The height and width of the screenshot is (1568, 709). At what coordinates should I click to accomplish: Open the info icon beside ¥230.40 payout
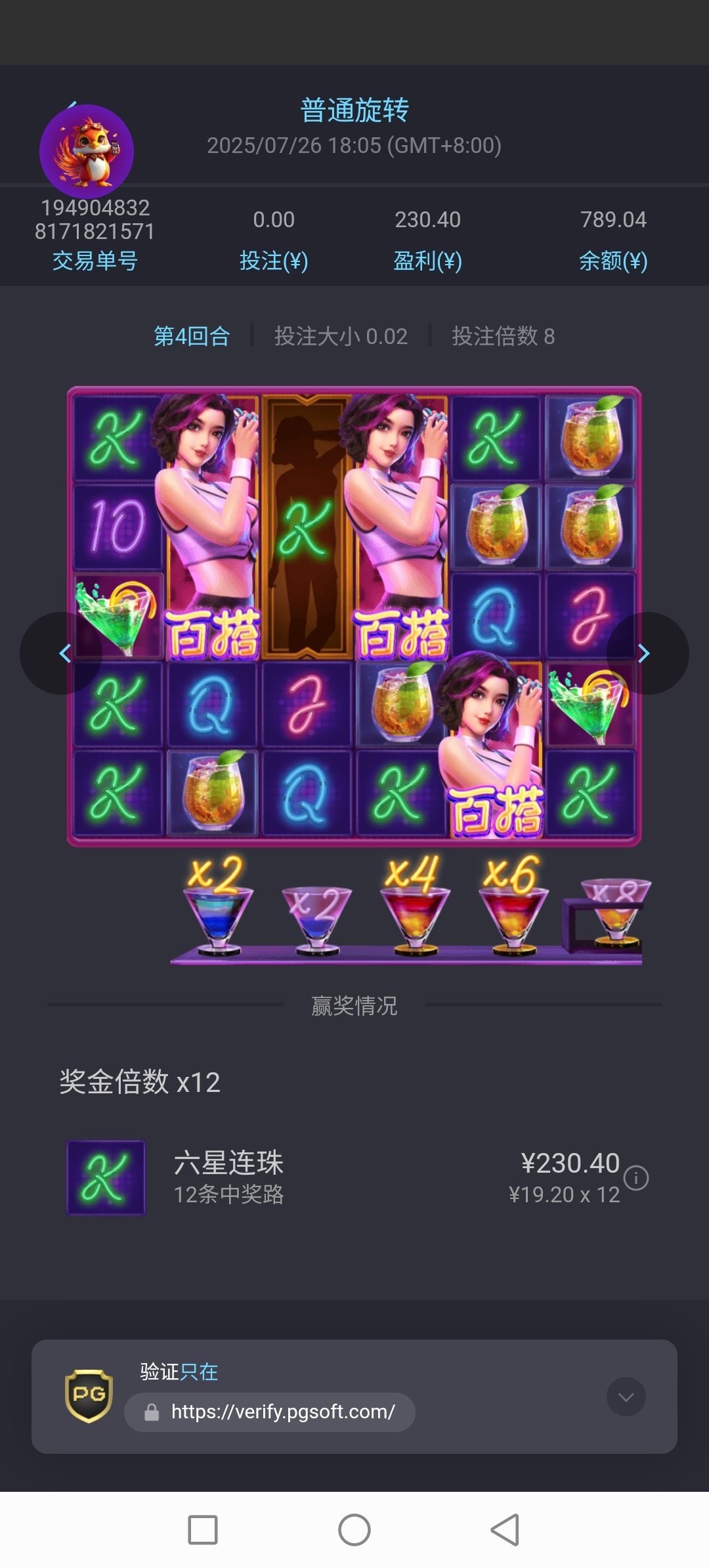pos(635,1177)
